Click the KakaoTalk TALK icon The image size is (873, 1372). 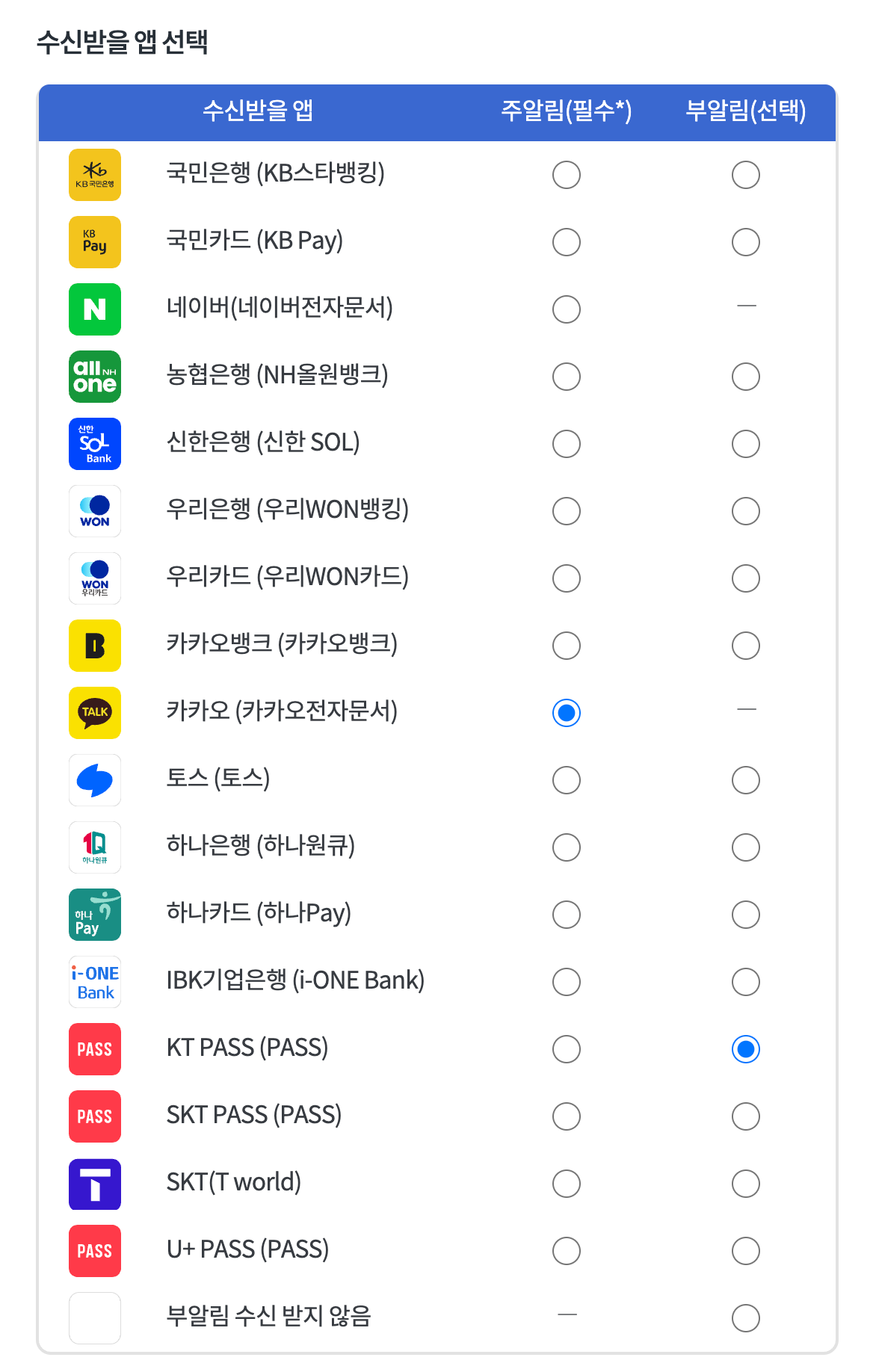click(x=94, y=713)
